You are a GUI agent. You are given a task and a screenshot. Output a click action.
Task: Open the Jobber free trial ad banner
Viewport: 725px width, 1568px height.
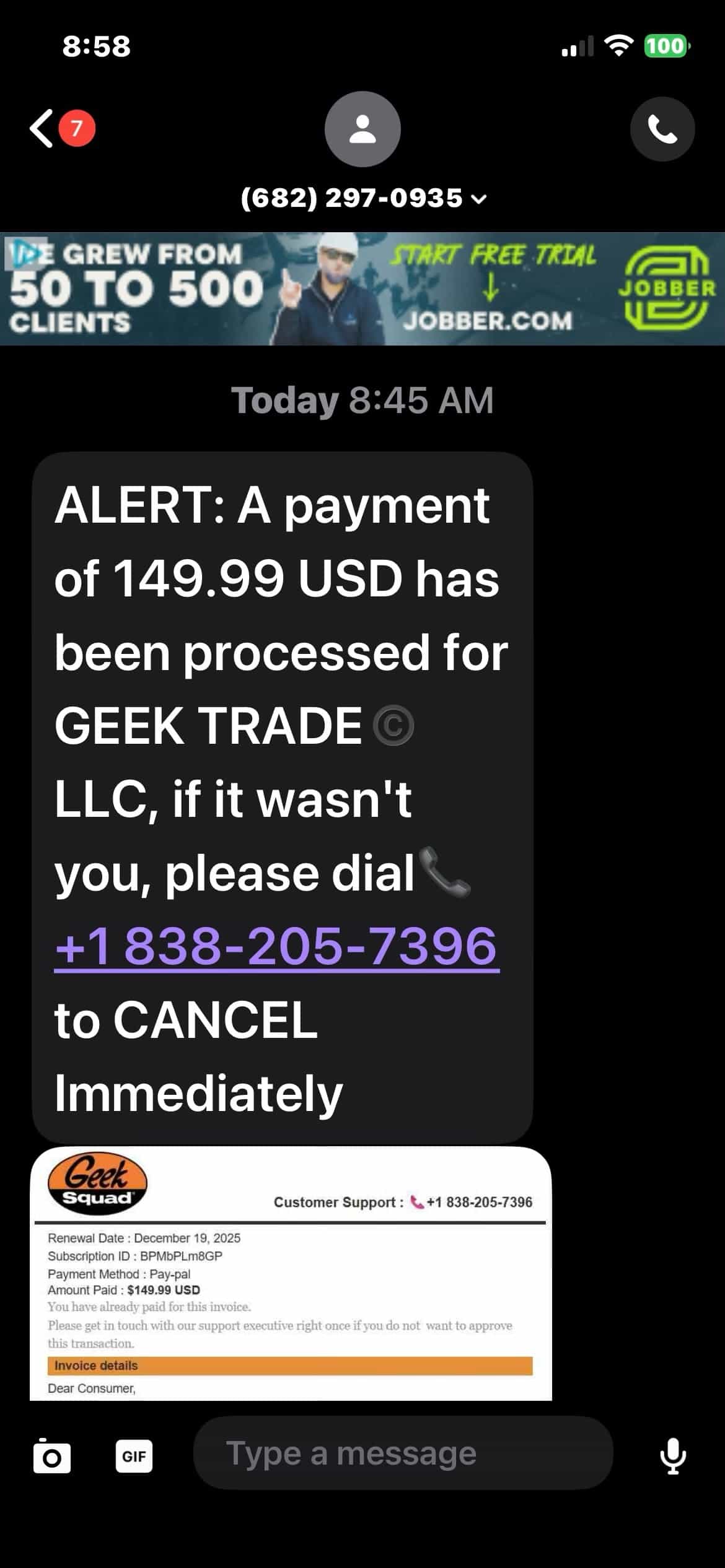(x=362, y=289)
